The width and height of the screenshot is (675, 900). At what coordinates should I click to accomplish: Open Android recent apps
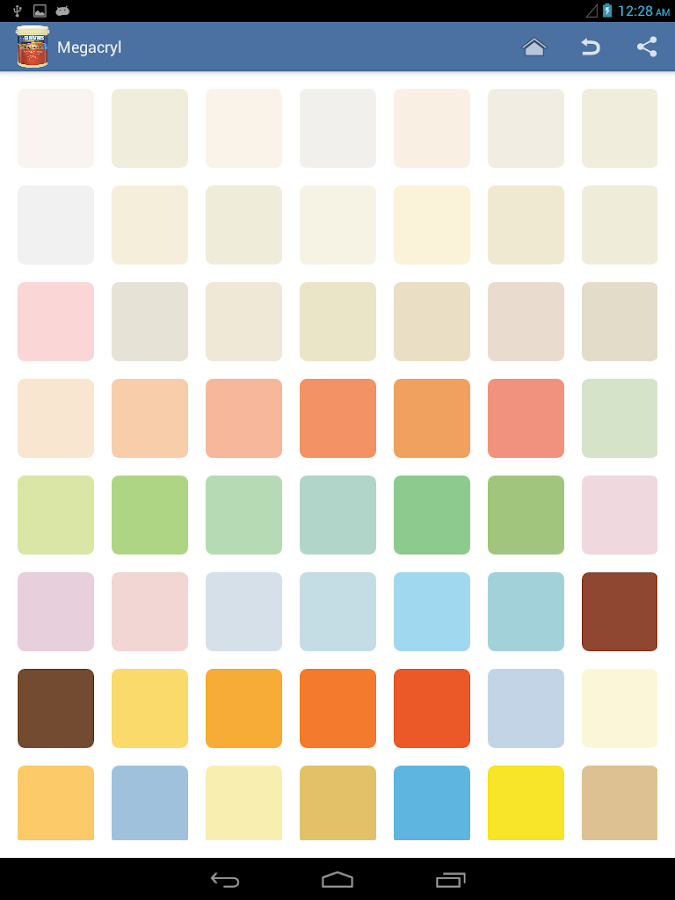click(x=450, y=880)
